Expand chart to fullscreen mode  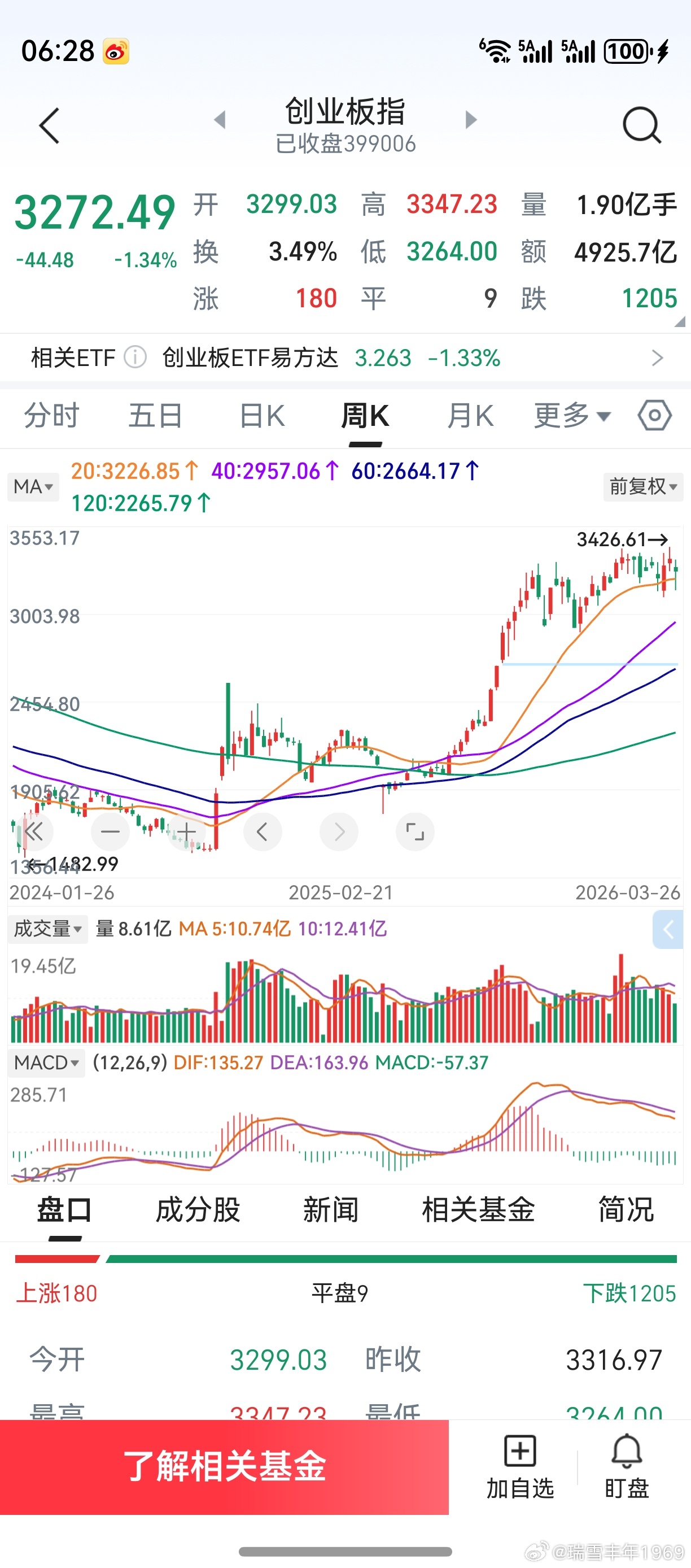click(x=415, y=831)
